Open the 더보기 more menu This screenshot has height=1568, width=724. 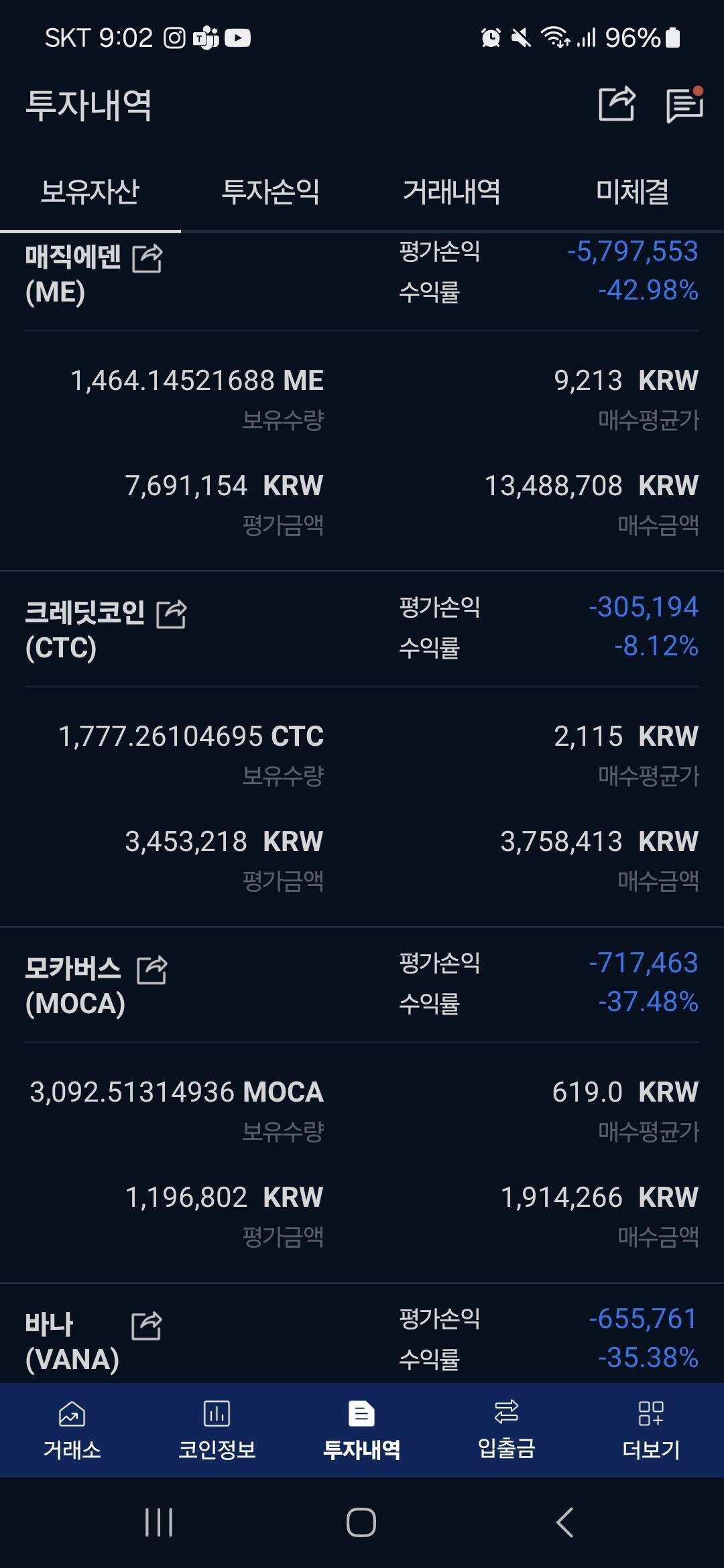pos(651,1430)
